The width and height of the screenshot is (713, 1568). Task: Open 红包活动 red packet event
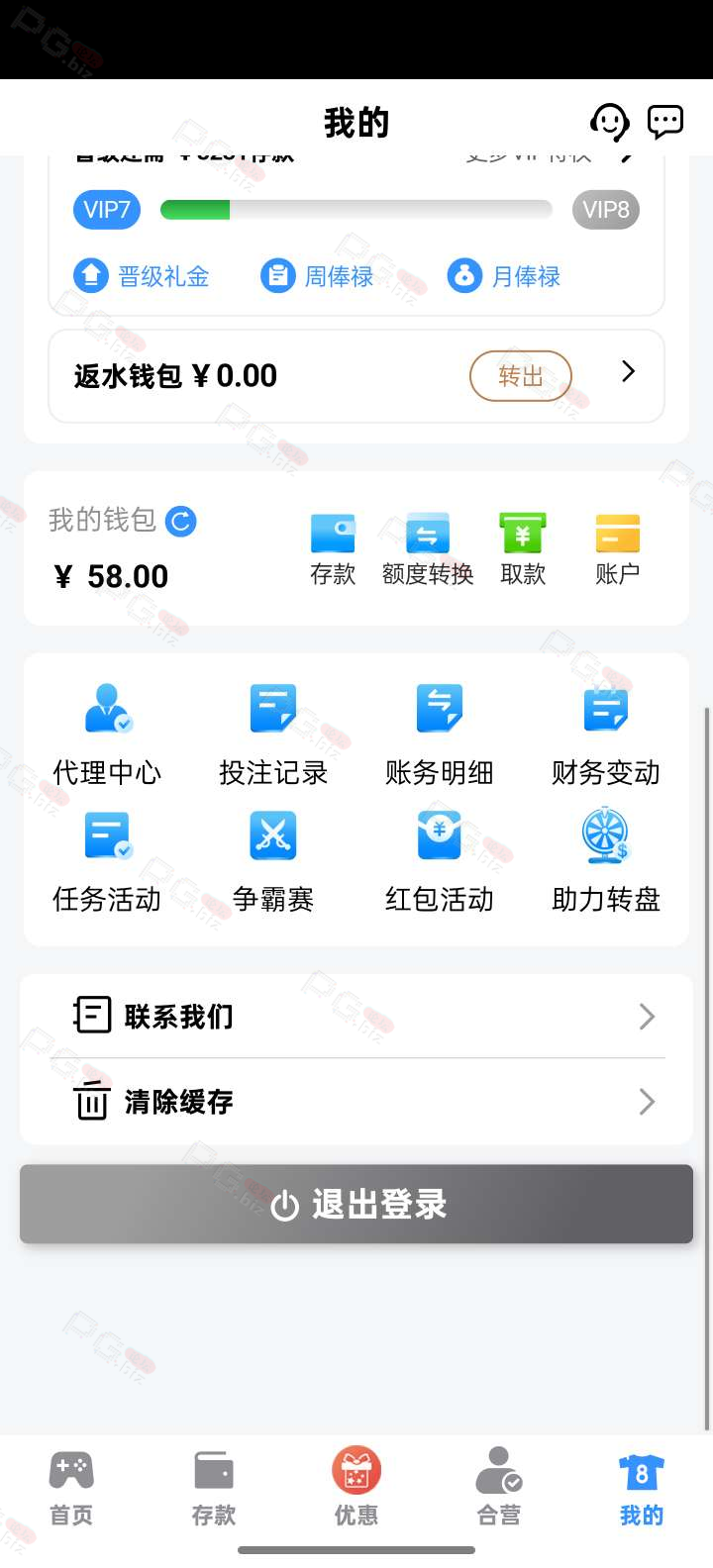click(440, 861)
